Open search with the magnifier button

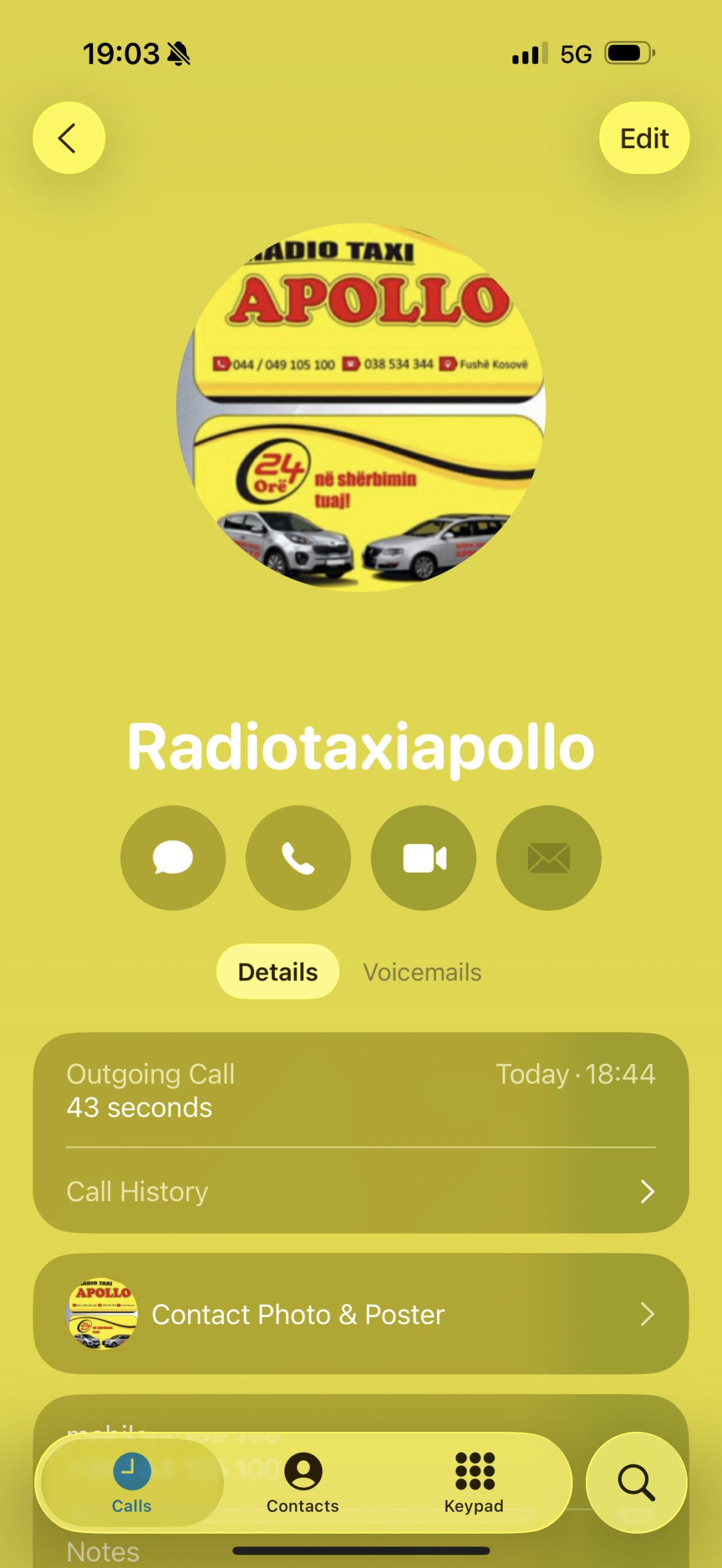(636, 1482)
